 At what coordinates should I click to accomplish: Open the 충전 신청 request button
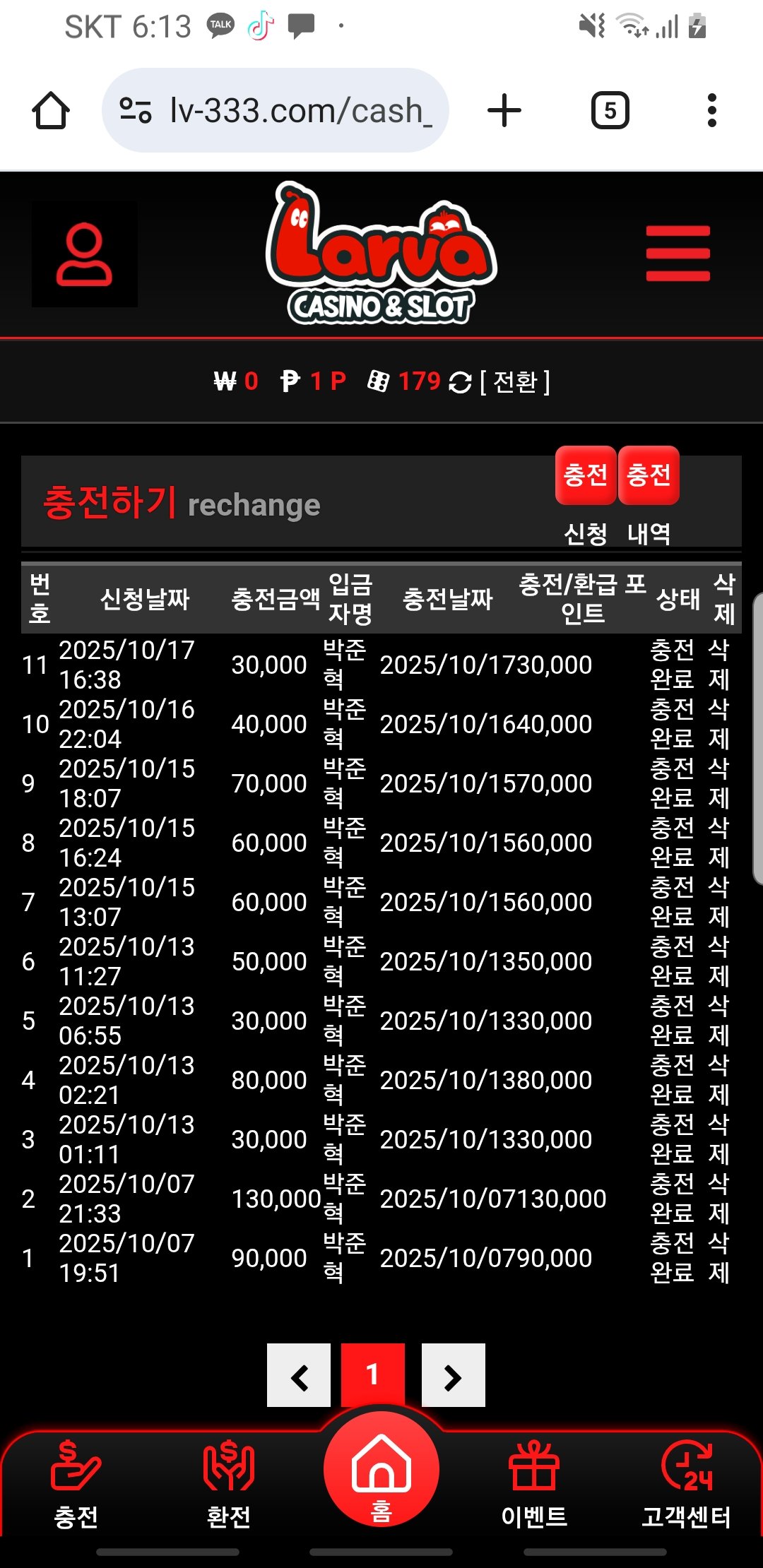pyautogui.click(x=586, y=475)
